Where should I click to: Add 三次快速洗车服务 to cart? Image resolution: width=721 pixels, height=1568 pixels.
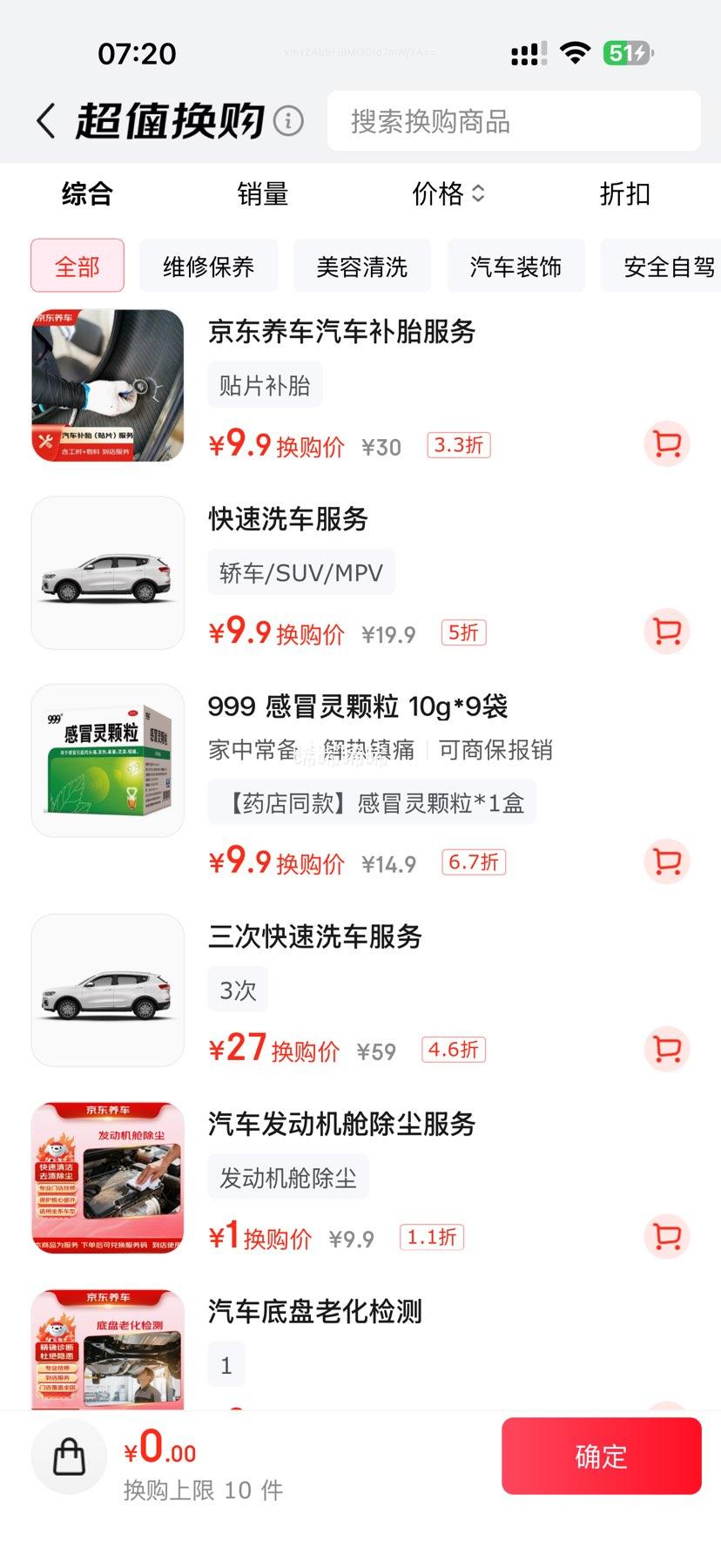click(x=667, y=1049)
